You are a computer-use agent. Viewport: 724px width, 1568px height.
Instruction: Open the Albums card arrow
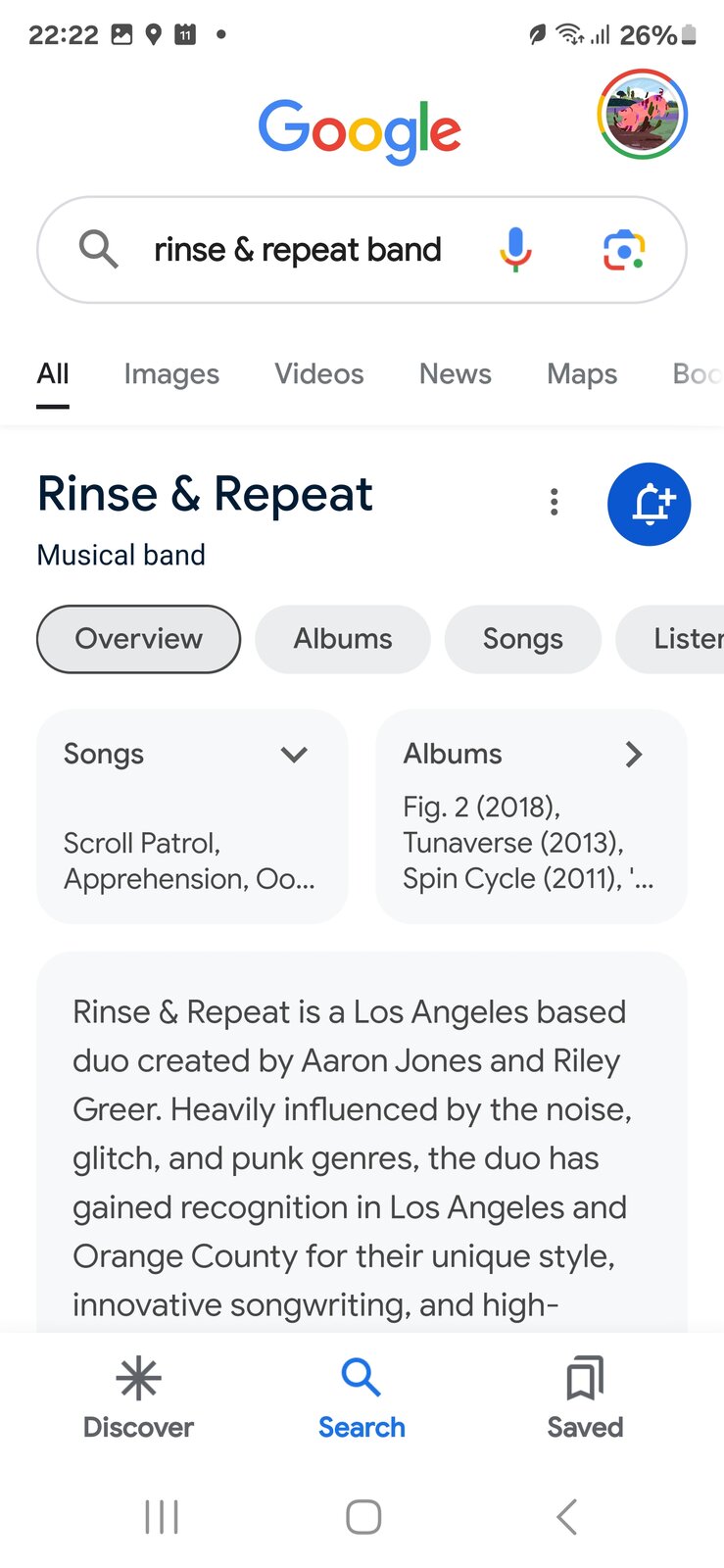coord(634,755)
